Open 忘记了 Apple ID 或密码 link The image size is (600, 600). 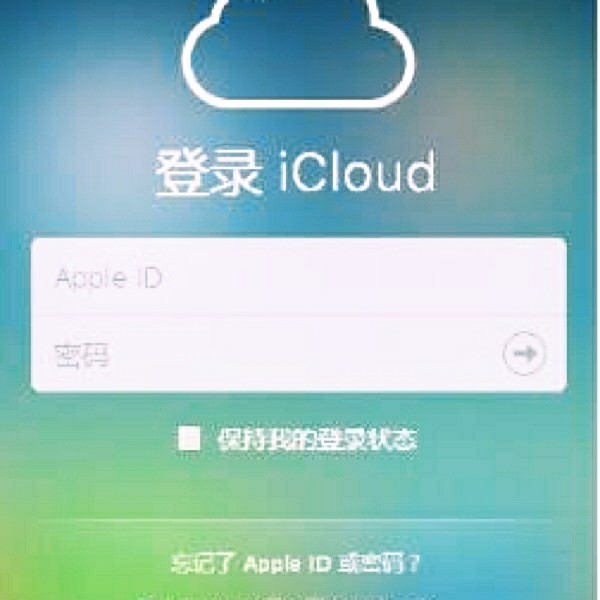[x=296, y=563]
